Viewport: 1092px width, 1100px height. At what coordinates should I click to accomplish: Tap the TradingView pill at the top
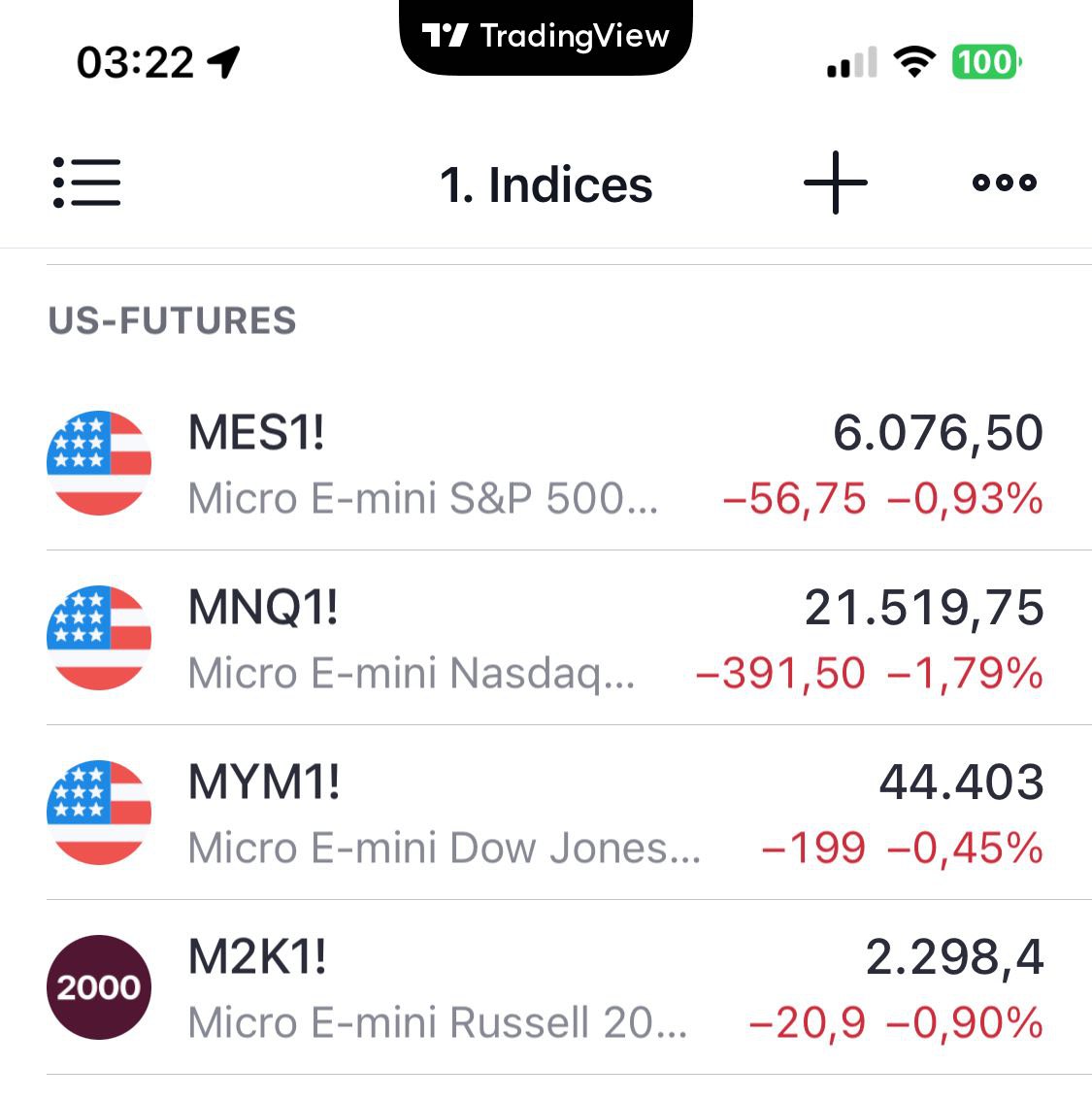point(546,37)
